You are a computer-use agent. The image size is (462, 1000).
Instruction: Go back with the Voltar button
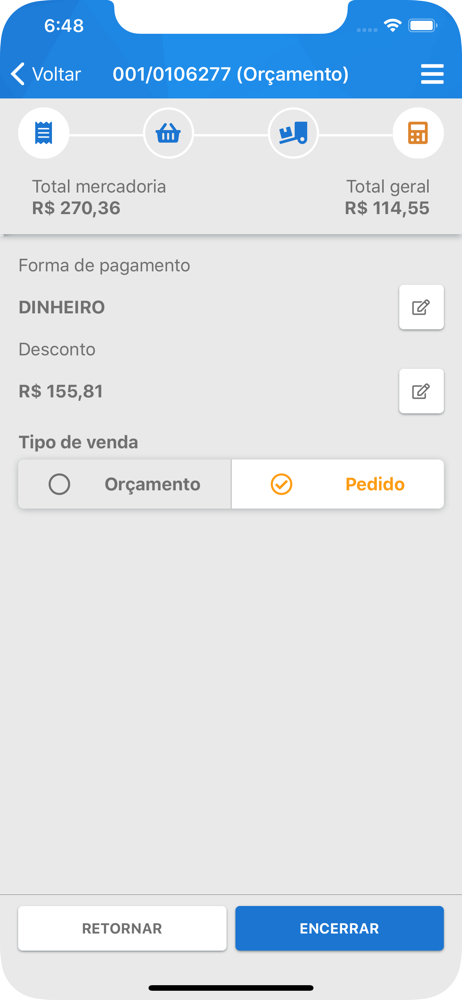point(46,75)
